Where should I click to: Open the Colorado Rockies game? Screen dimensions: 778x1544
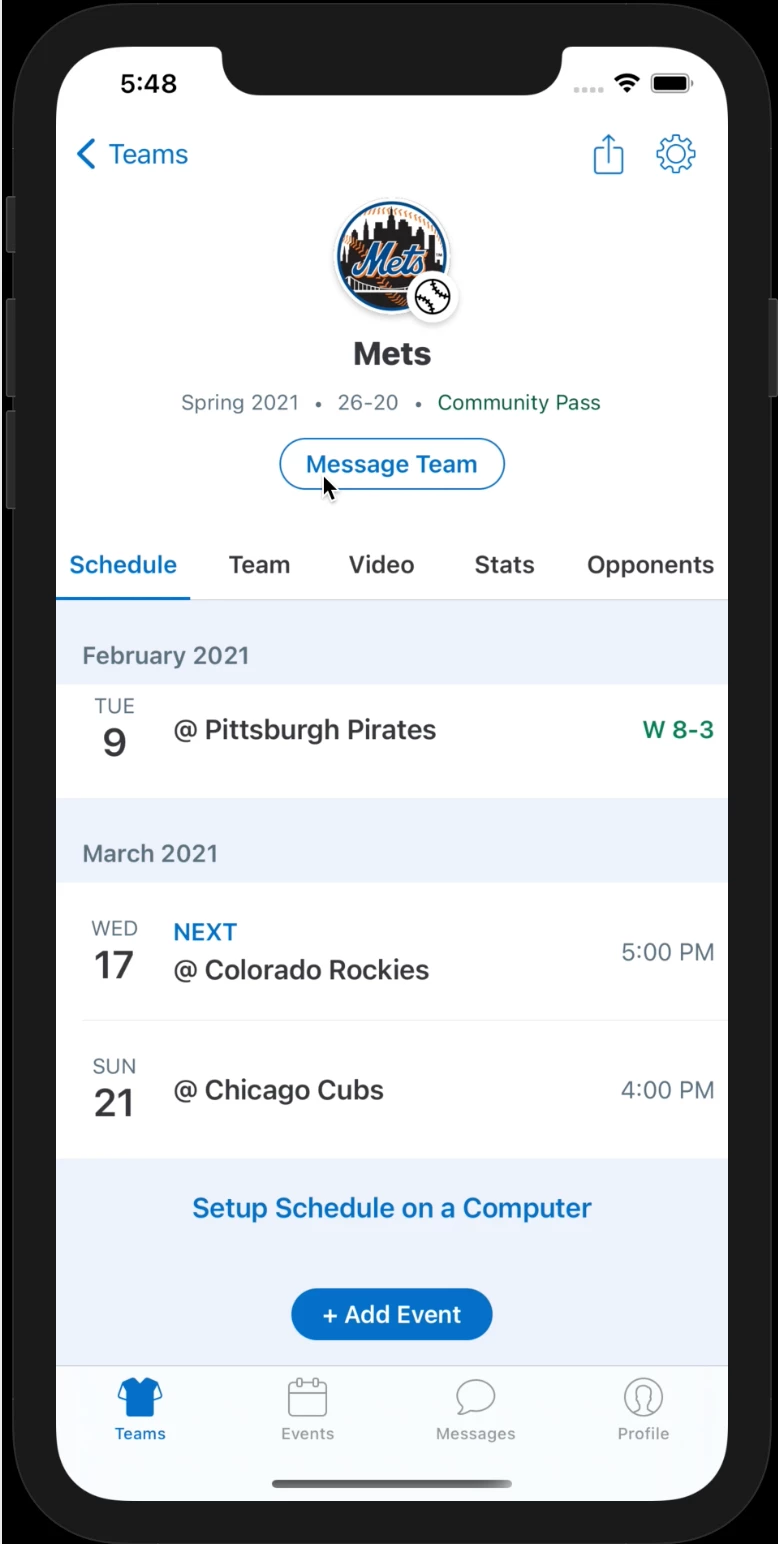coord(391,952)
